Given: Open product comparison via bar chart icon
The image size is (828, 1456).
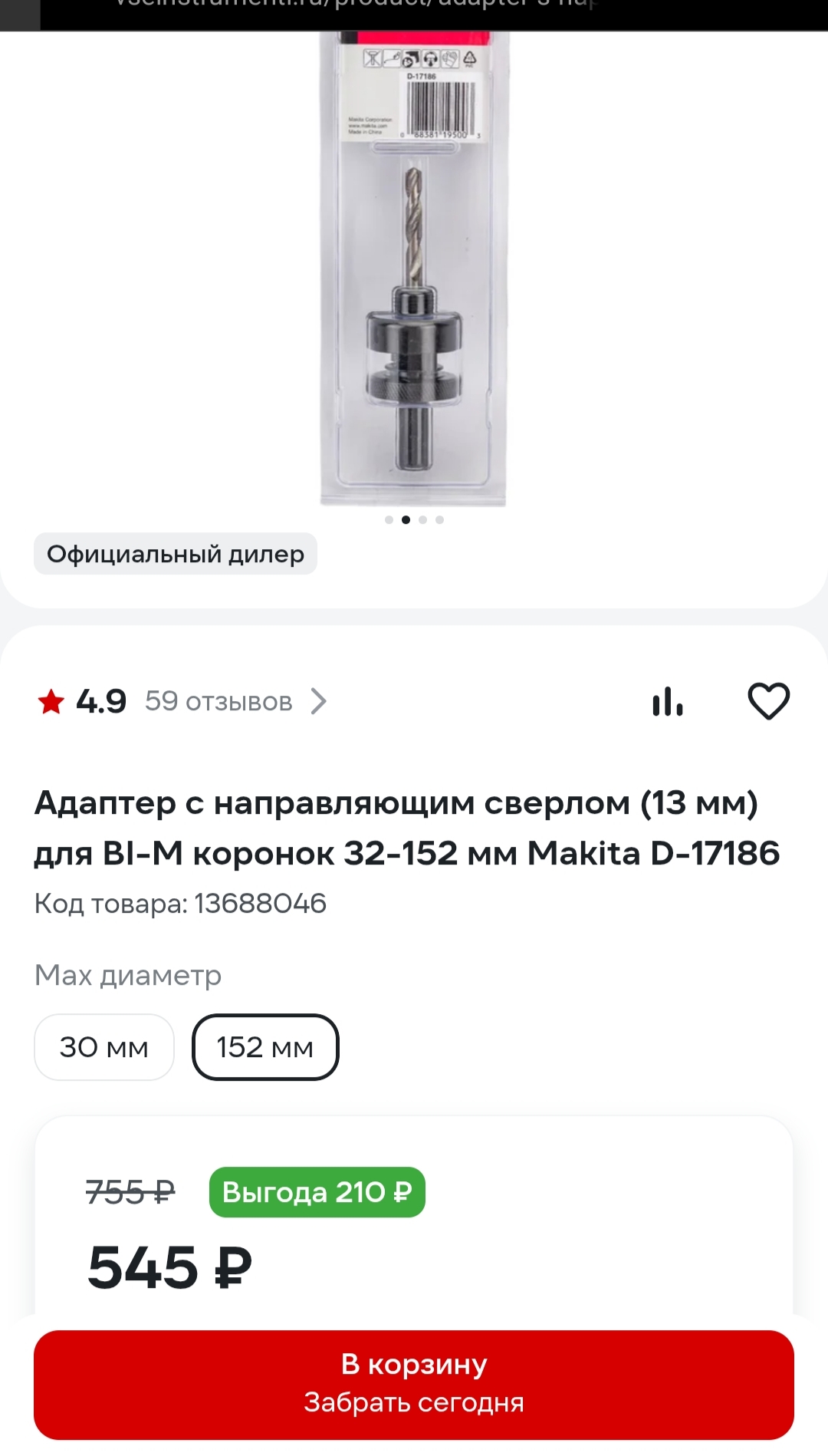Looking at the screenshot, I should [x=669, y=700].
